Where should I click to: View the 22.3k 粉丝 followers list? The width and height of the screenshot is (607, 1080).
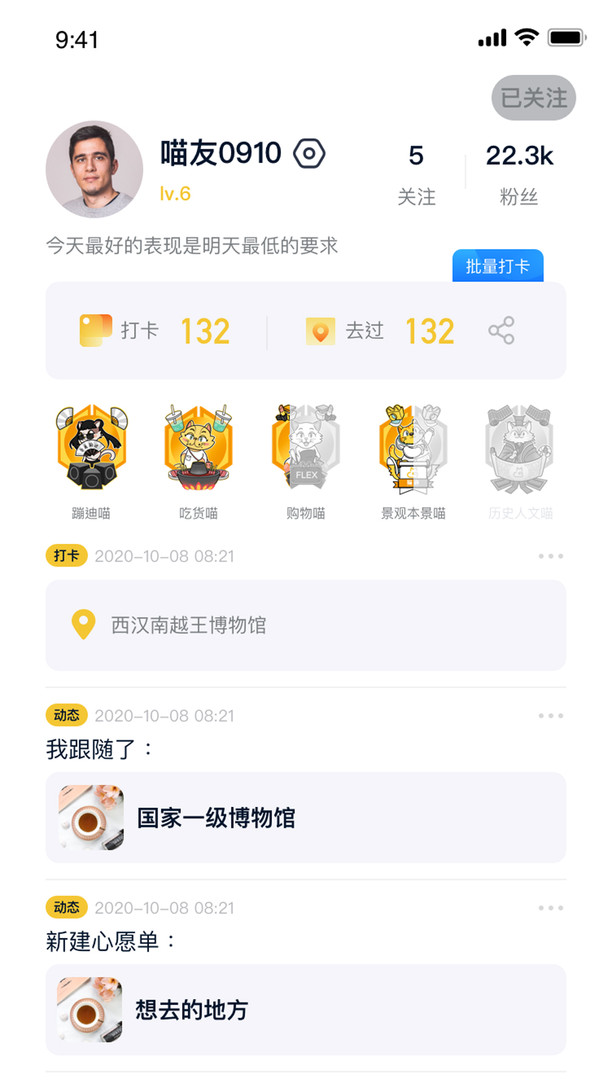pos(519,174)
